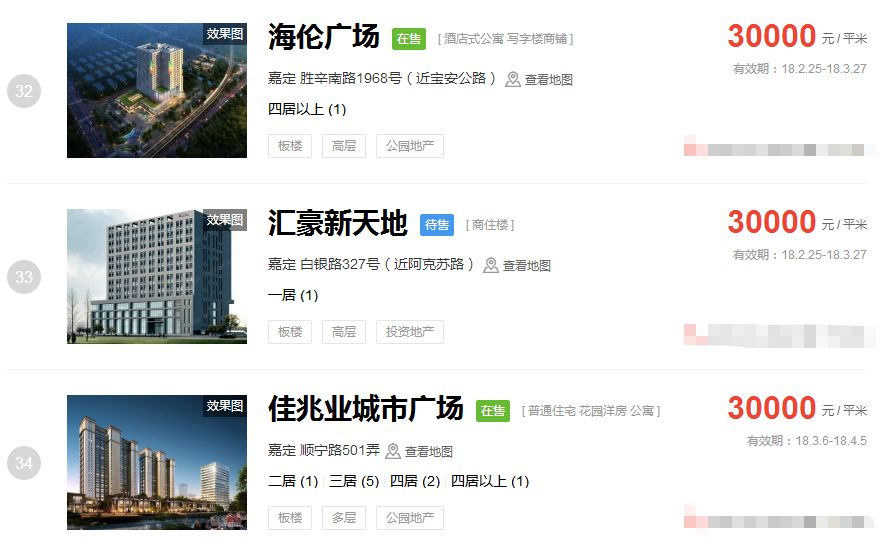882x553 pixels.
Task: Open the 汇豪新天地 property title
Action: pyautogui.click(x=337, y=223)
